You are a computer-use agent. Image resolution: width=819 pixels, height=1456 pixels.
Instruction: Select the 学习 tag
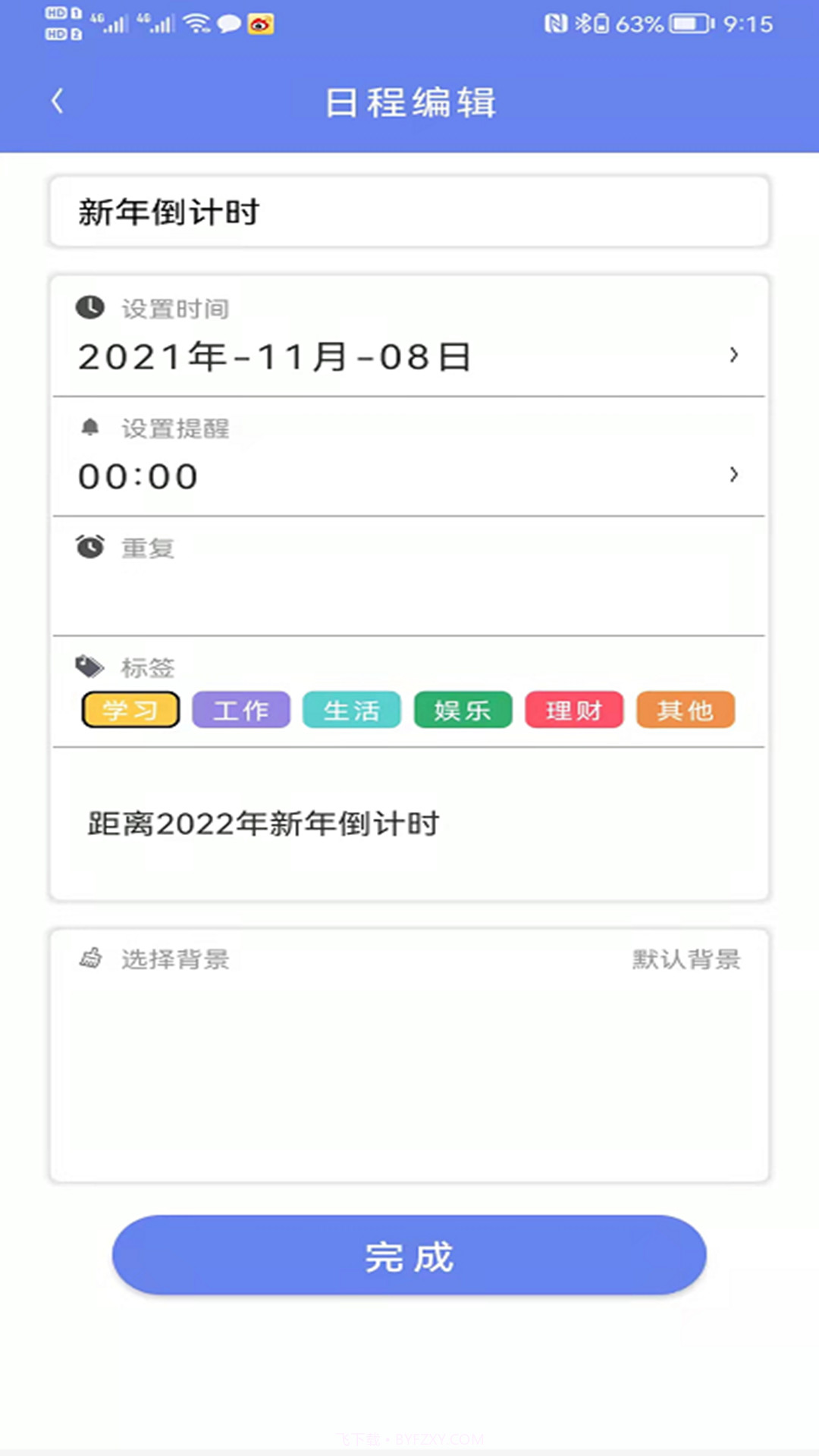click(x=130, y=710)
